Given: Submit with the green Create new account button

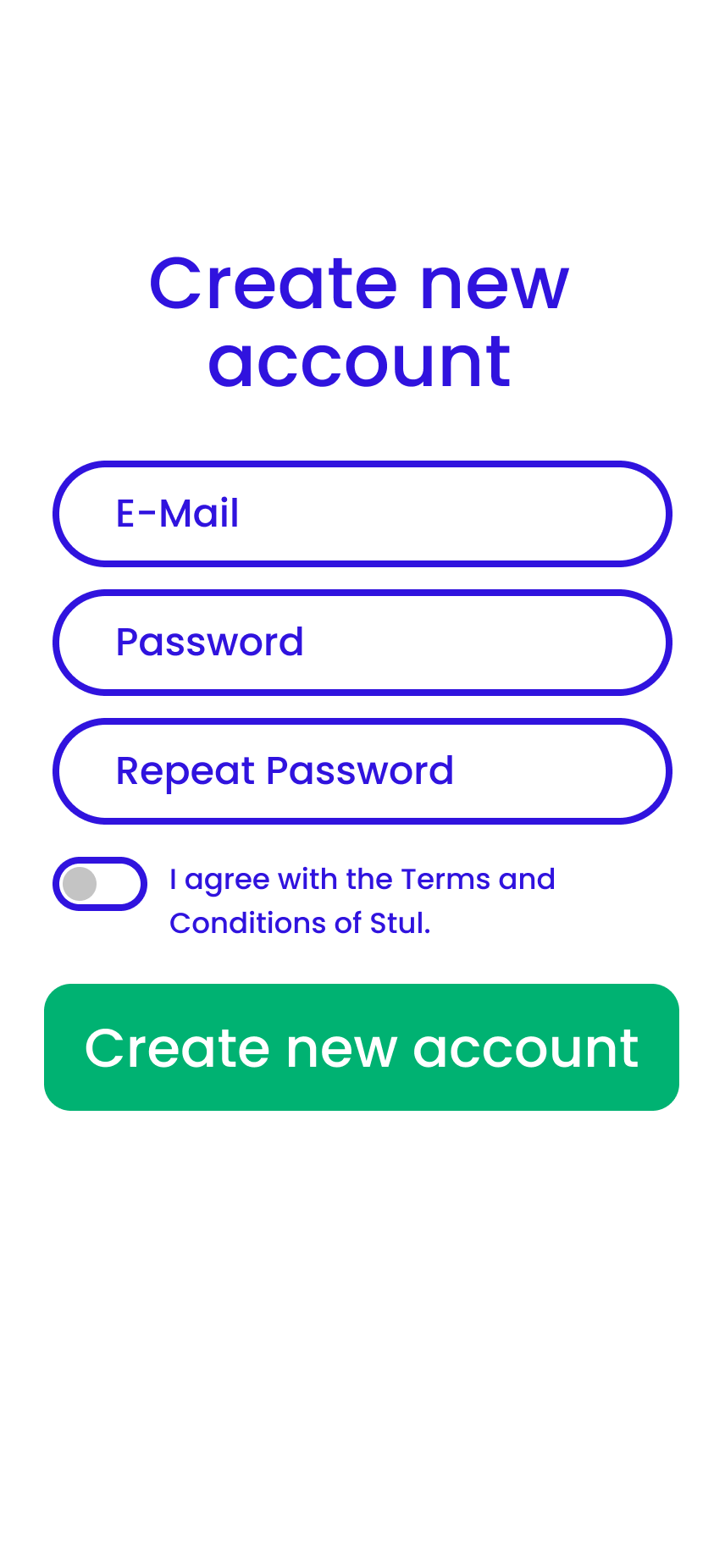Looking at the screenshot, I should pyautogui.click(x=362, y=1047).
